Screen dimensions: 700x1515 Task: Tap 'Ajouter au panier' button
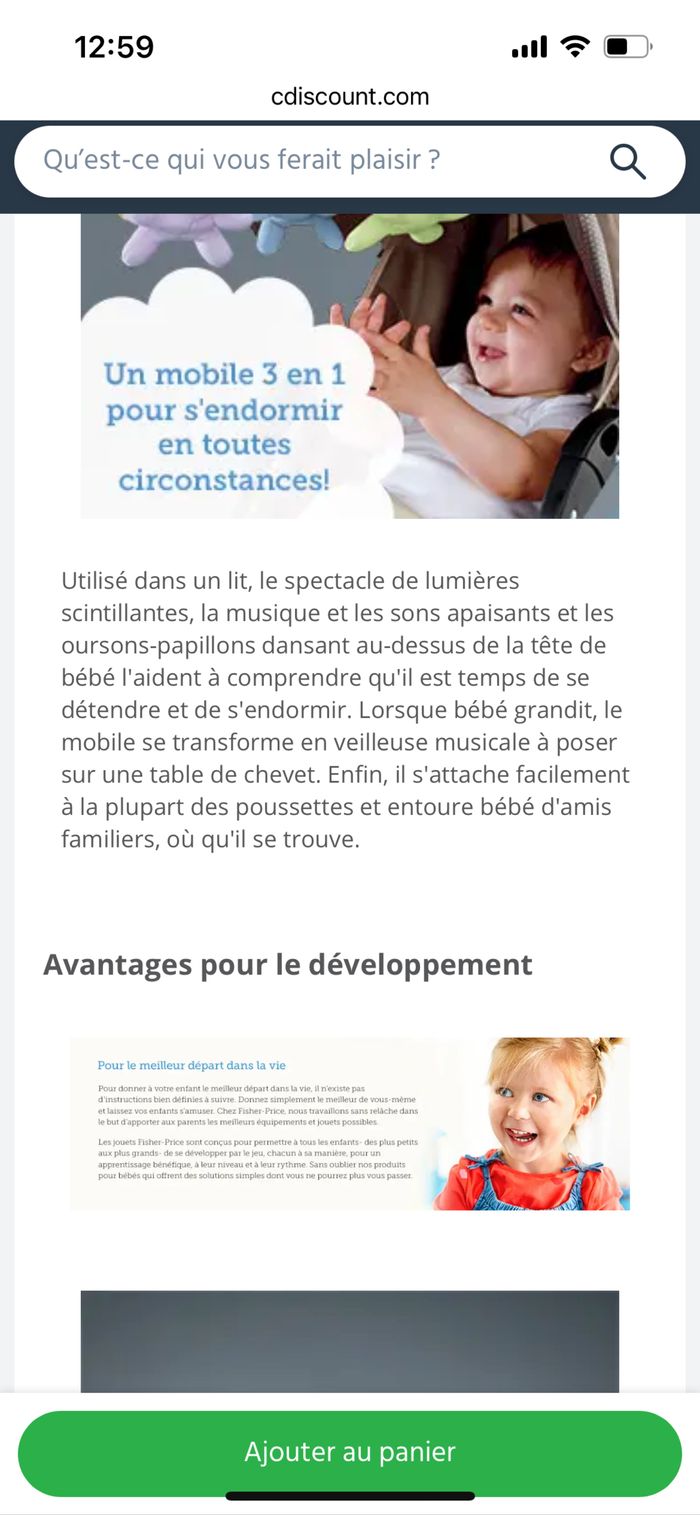click(350, 1452)
